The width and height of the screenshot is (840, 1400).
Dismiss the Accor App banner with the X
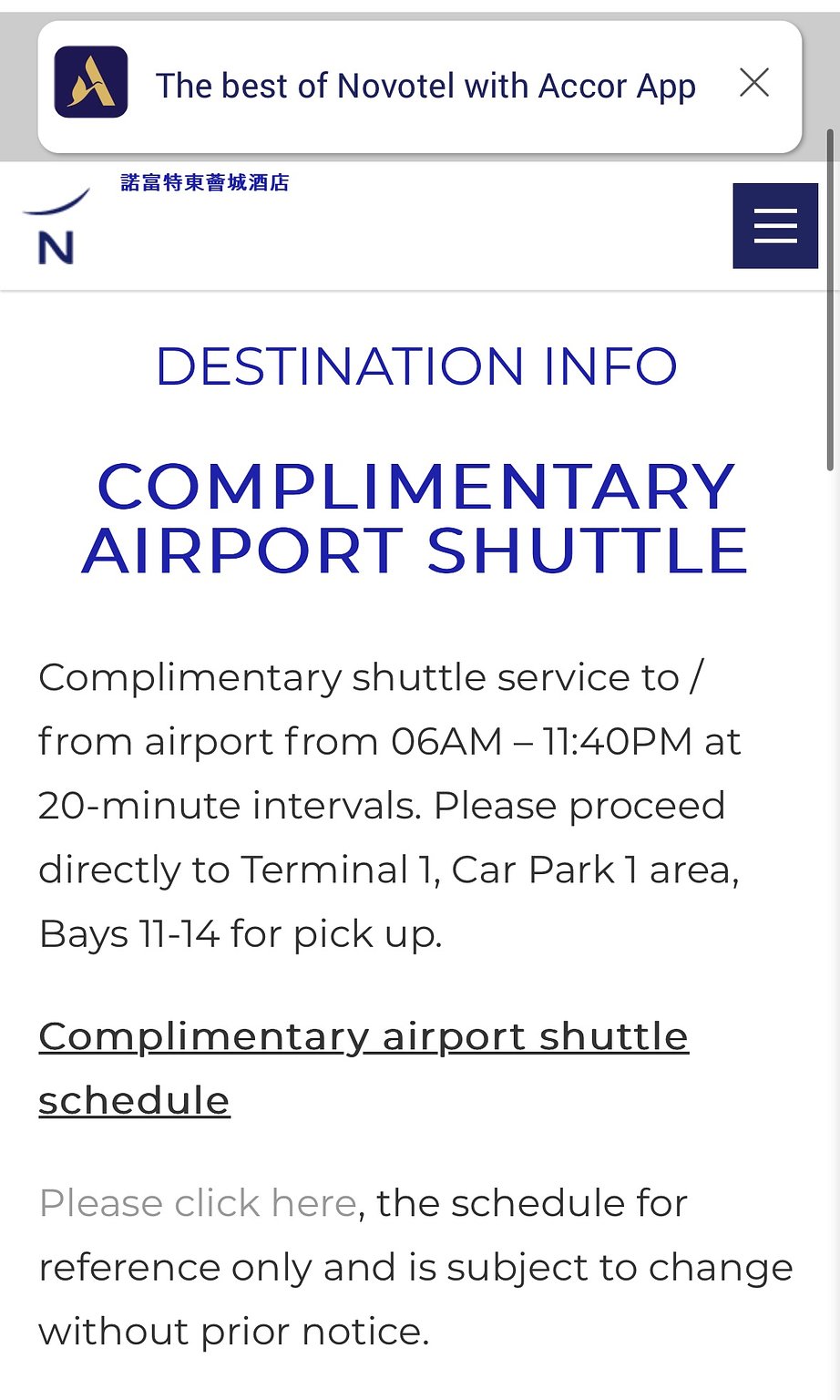(x=754, y=83)
